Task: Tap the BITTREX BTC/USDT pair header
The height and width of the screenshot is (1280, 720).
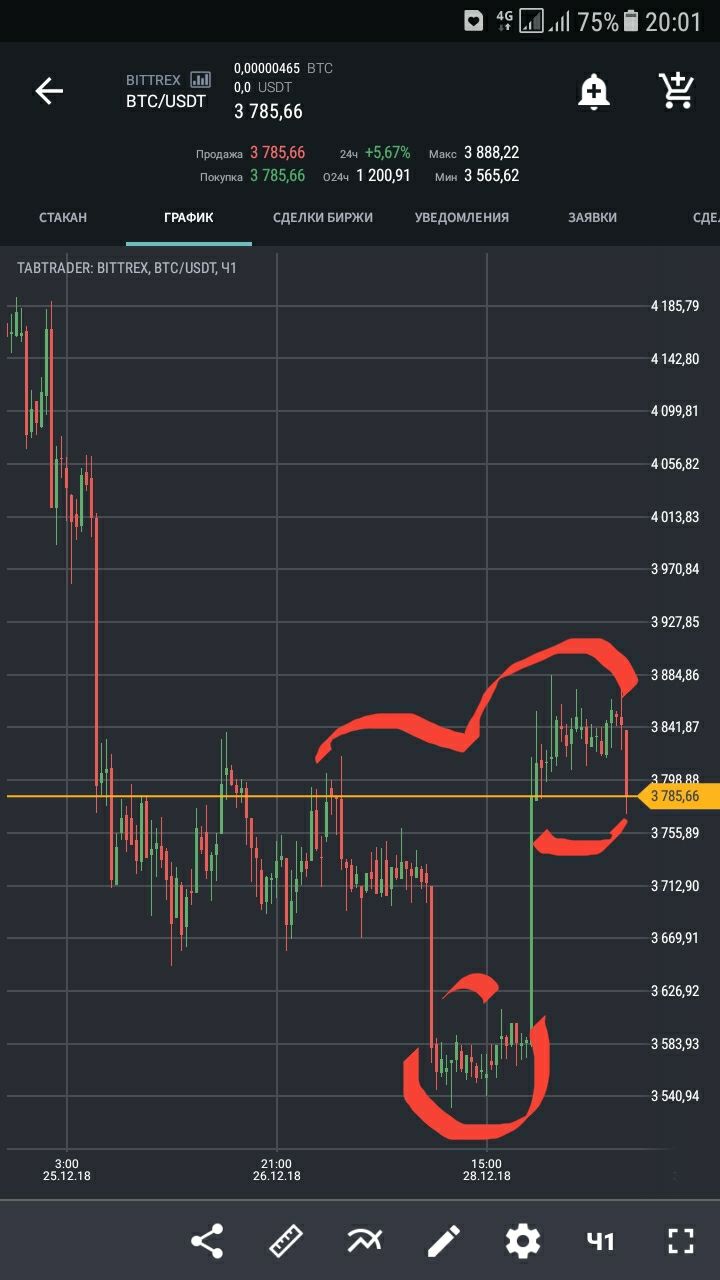Action: (166, 91)
